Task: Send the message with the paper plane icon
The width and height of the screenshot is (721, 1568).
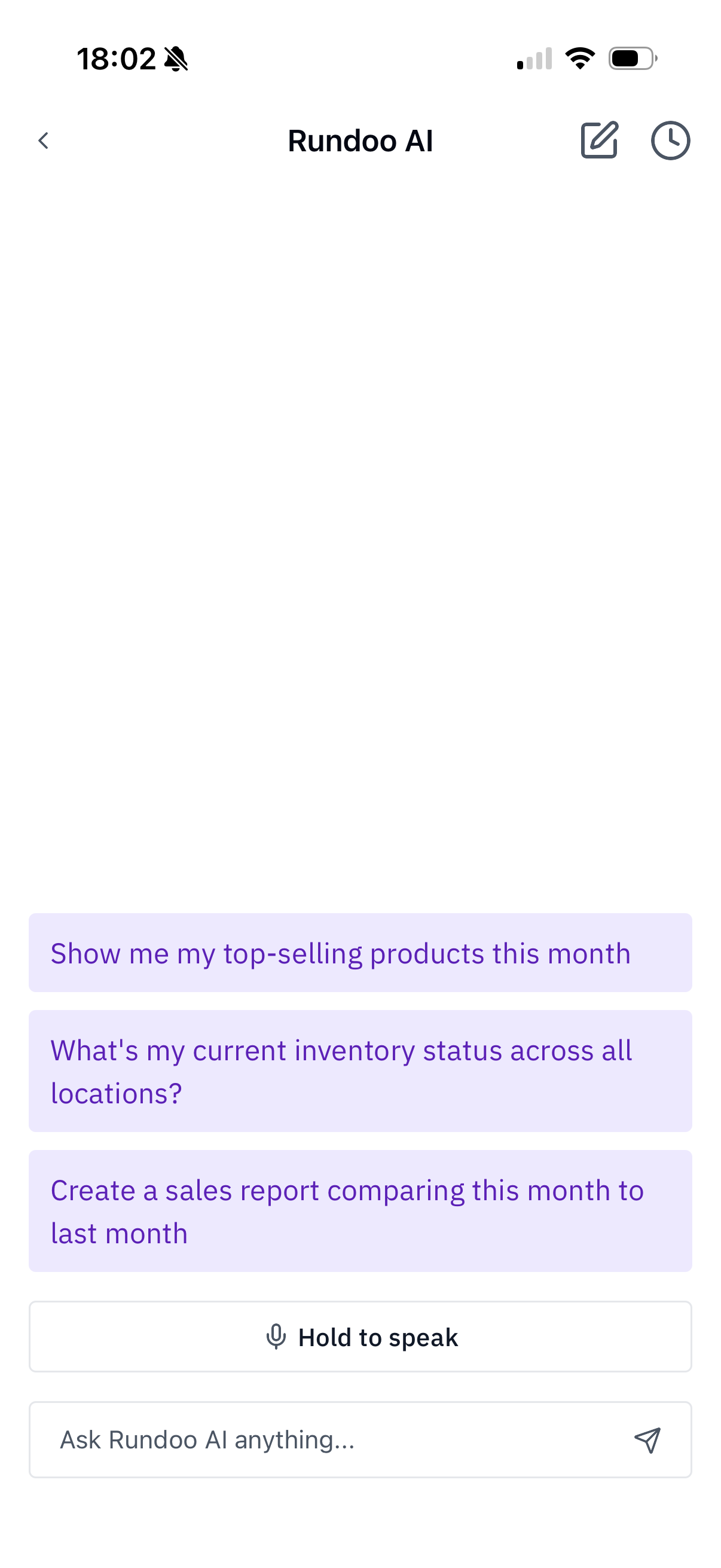Action: coord(647,1440)
